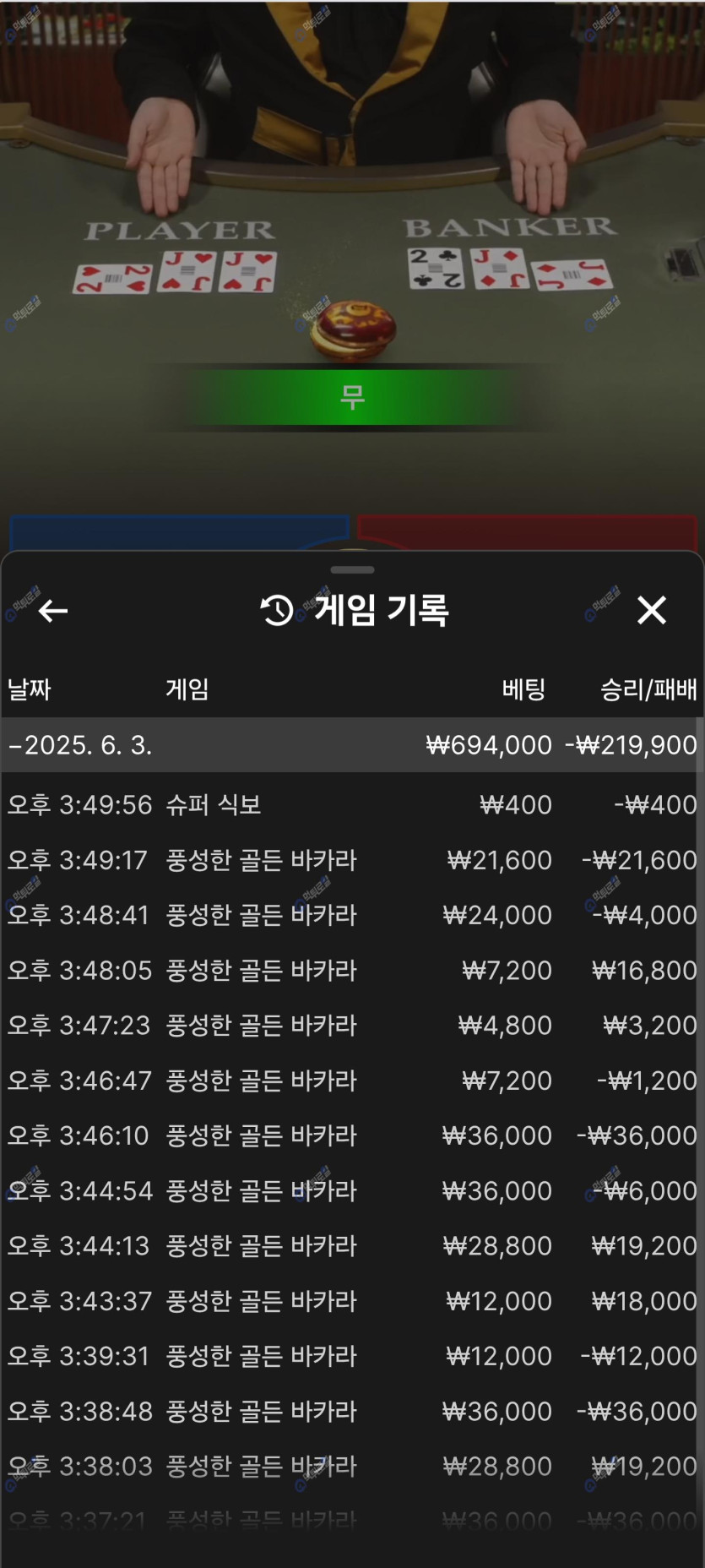The image size is (705, 1568).
Task: Select the 3:39:31 바카라 entry
Action: click(352, 1356)
